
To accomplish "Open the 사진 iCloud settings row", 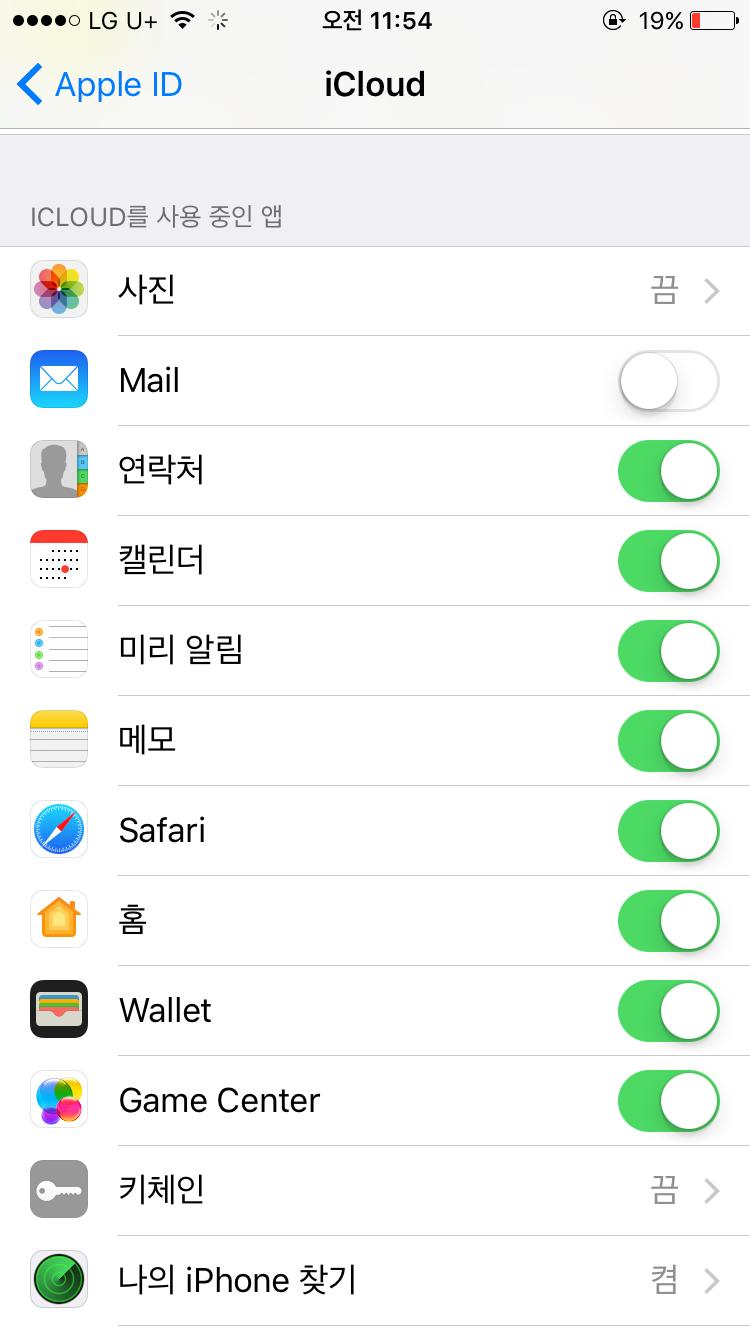I will (x=375, y=291).
